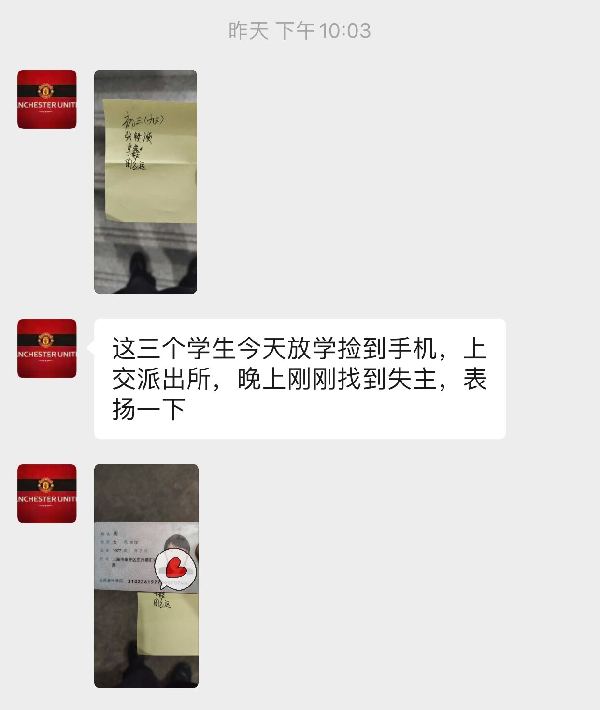Open the photo with the heart sticker
The image size is (600, 710).
click(146, 575)
